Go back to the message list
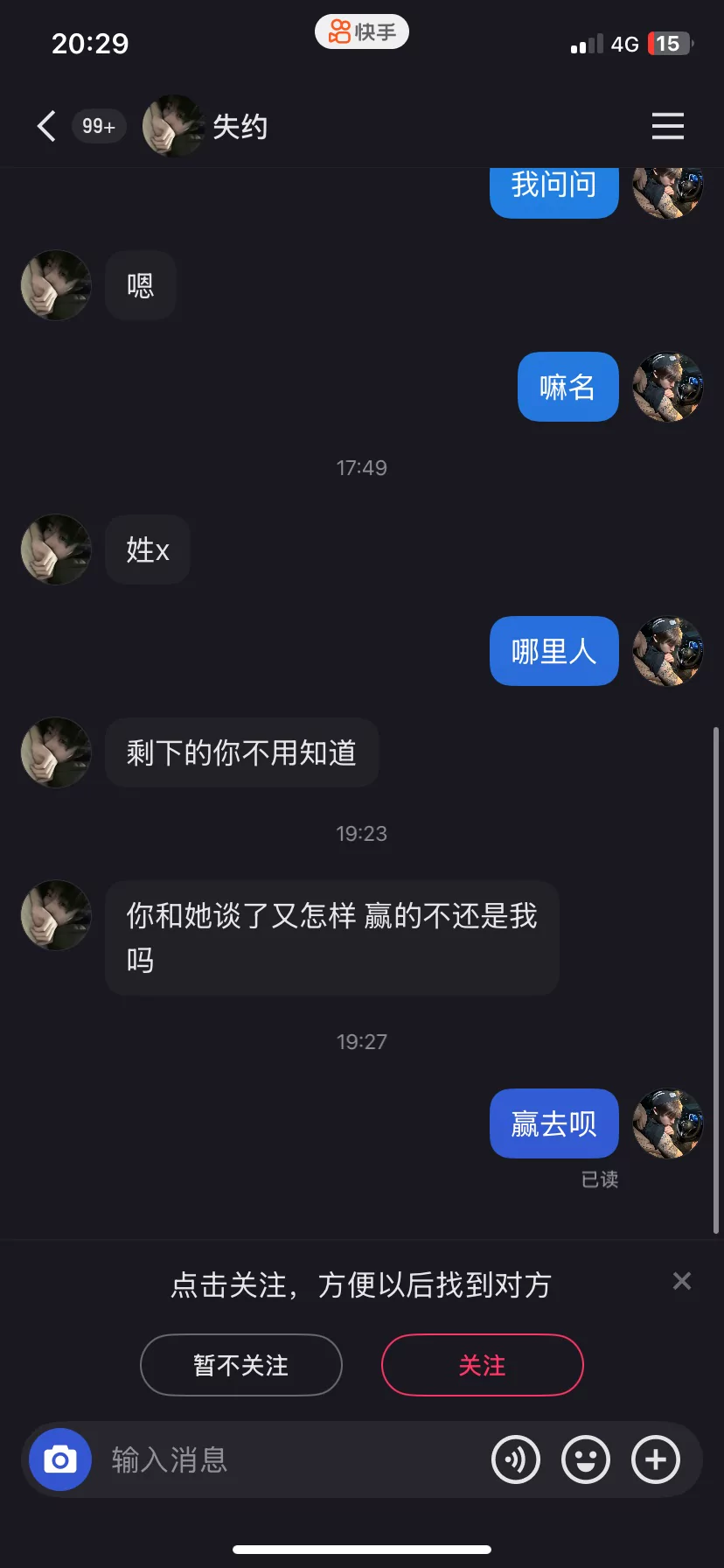The image size is (724, 1568). [x=47, y=126]
